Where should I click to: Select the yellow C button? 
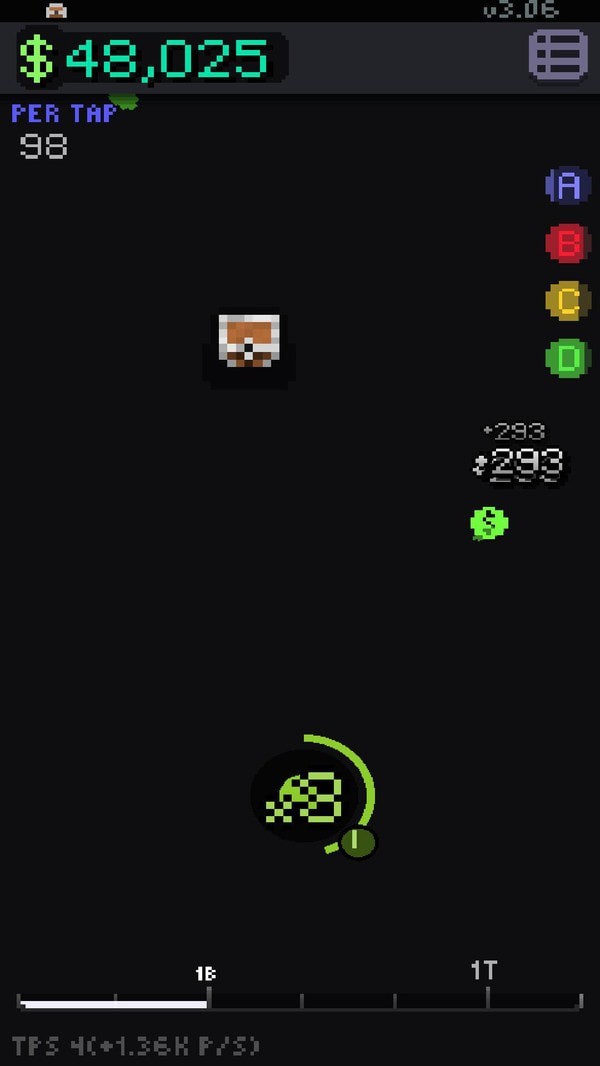(567, 300)
